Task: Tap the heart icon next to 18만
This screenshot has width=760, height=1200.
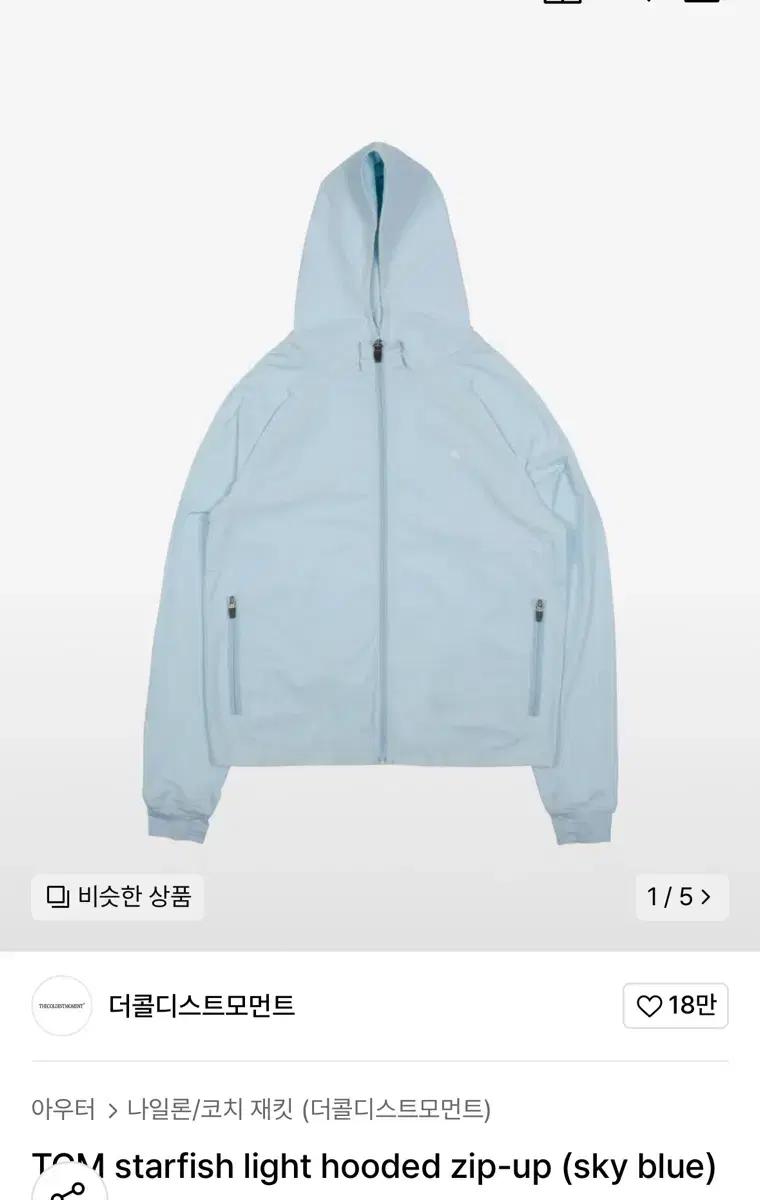Action: point(651,1007)
